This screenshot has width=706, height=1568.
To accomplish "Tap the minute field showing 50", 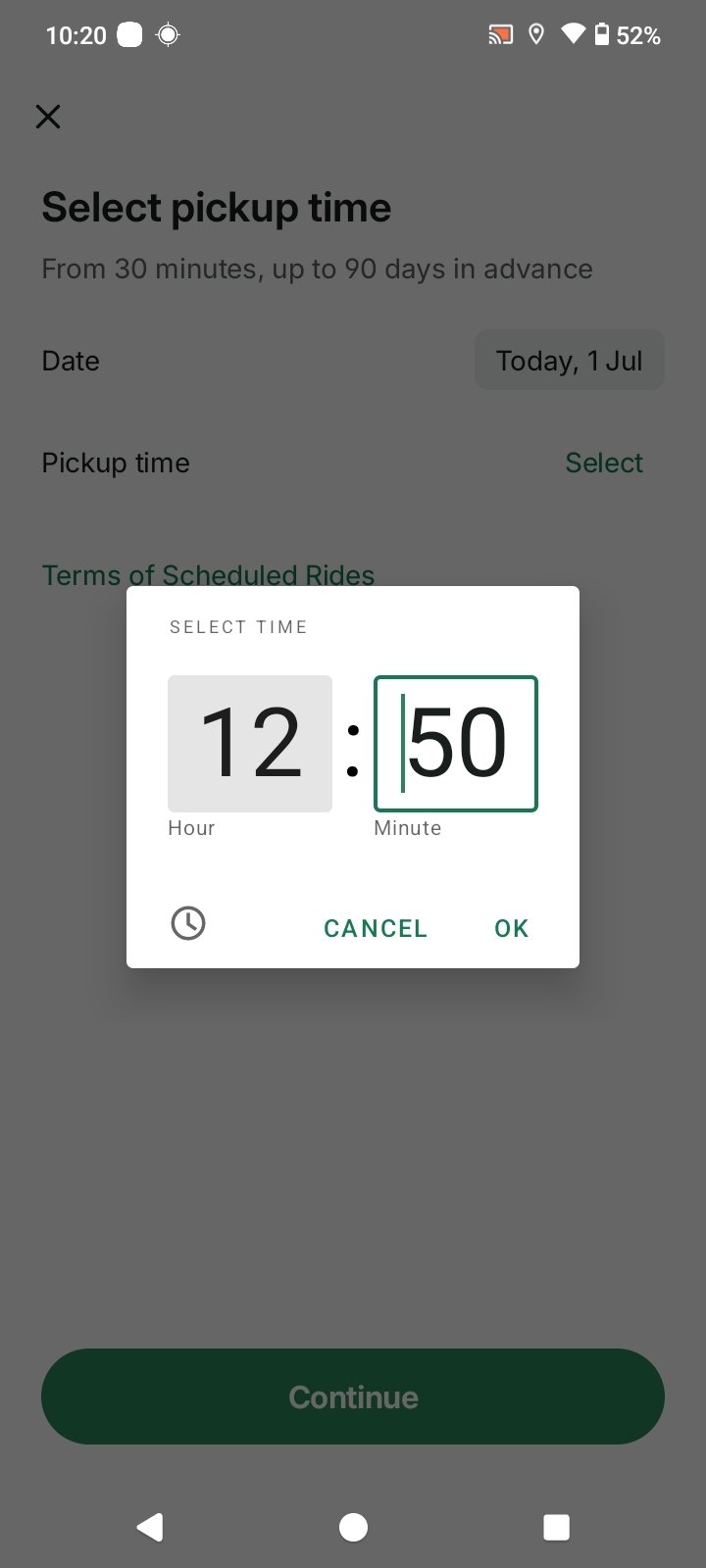I will click(456, 743).
